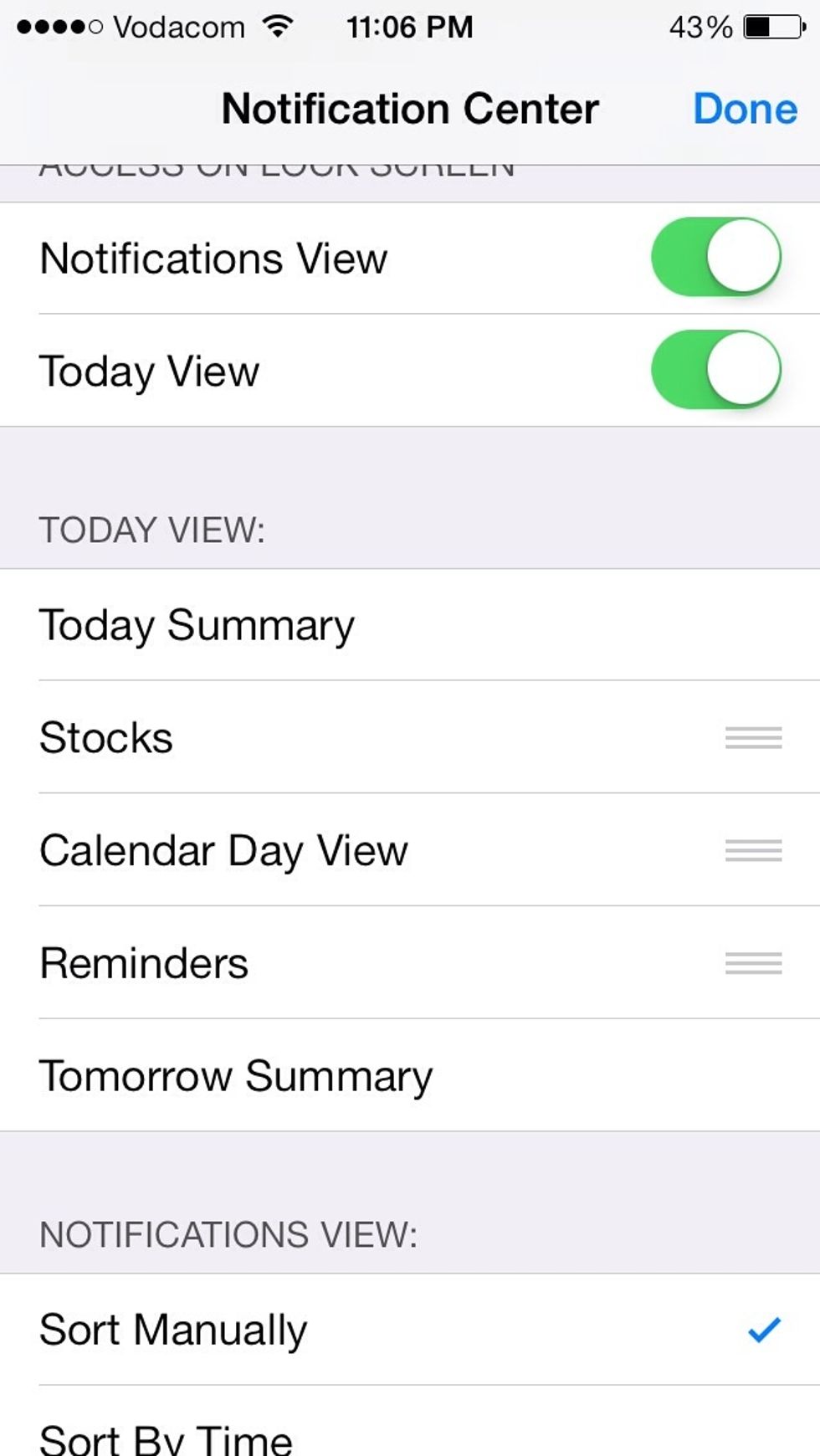Tap the reorder handle beside Reminders
This screenshot has height=1456, width=820.
(x=753, y=963)
